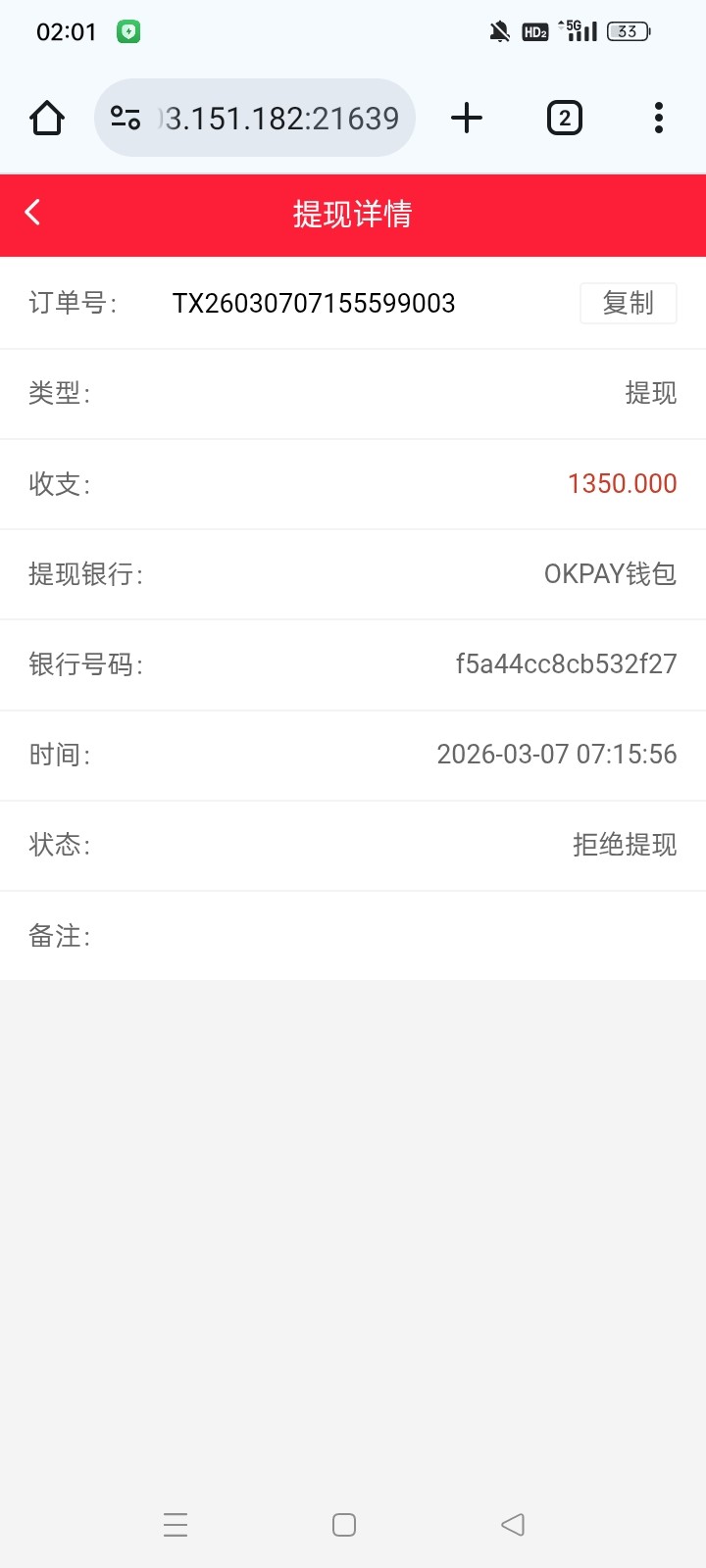Open a new browser tab

click(x=467, y=119)
